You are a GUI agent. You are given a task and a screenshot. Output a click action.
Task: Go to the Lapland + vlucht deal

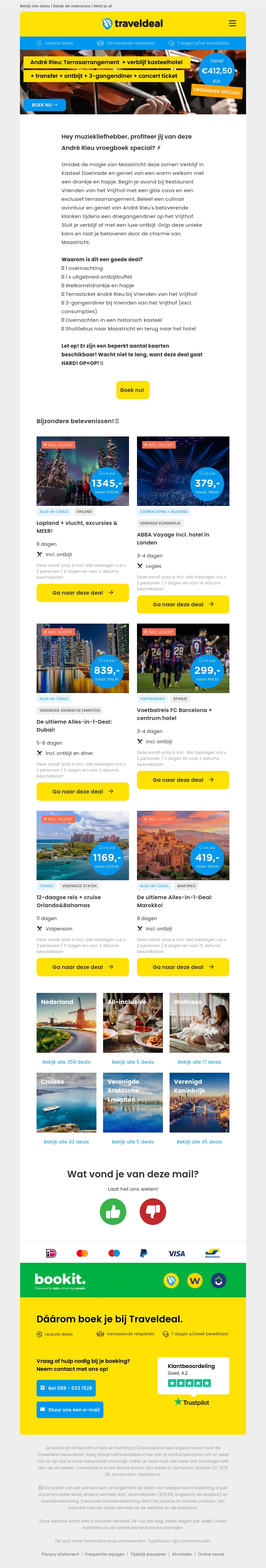pos(82,592)
